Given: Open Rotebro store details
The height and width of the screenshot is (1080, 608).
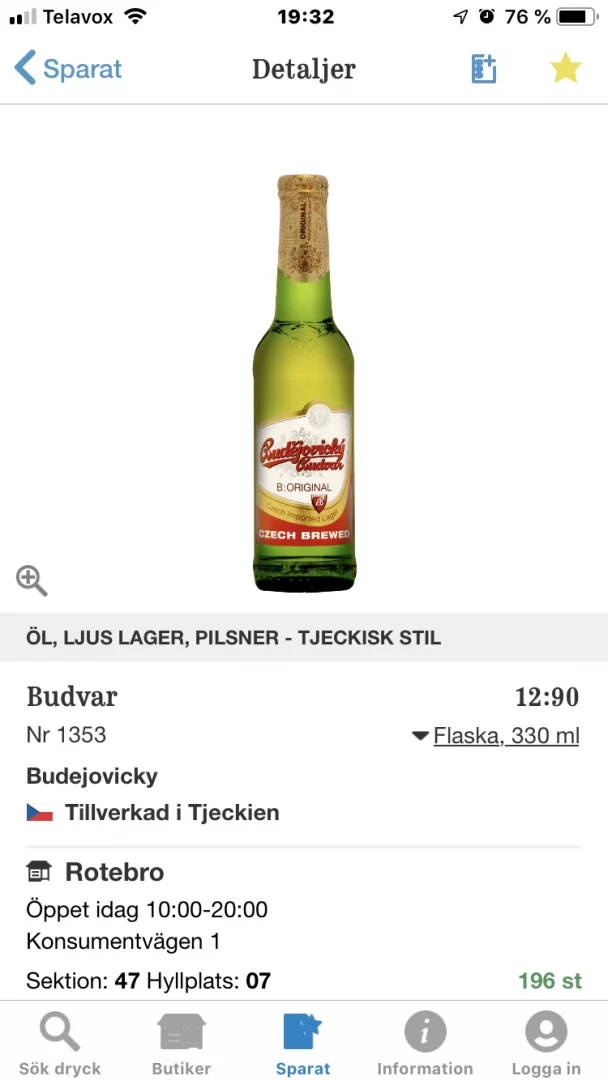Looking at the screenshot, I should (113, 872).
